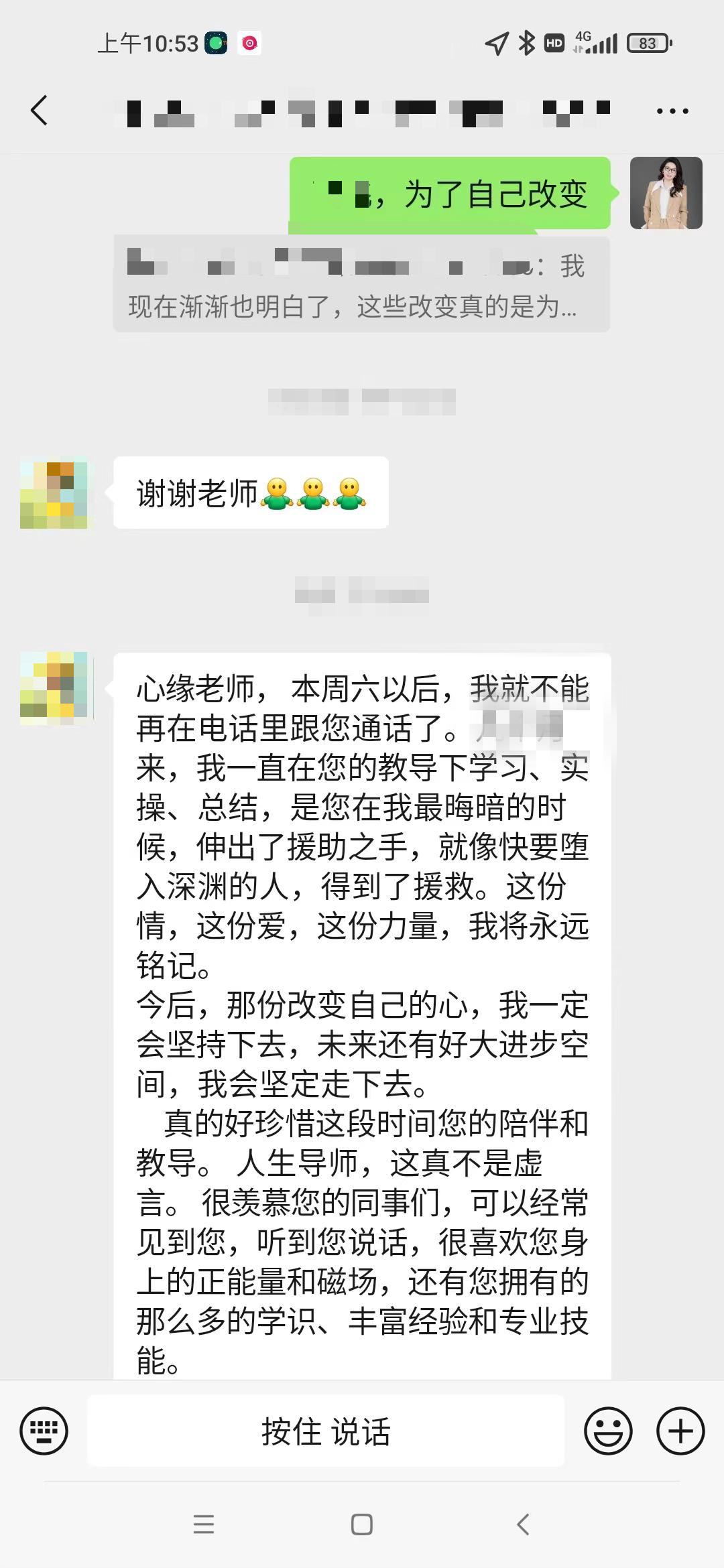The width and height of the screenshot is (724, 1568).
Task: Open recent apps from the navigation bar
Action: click(203, 1524)
